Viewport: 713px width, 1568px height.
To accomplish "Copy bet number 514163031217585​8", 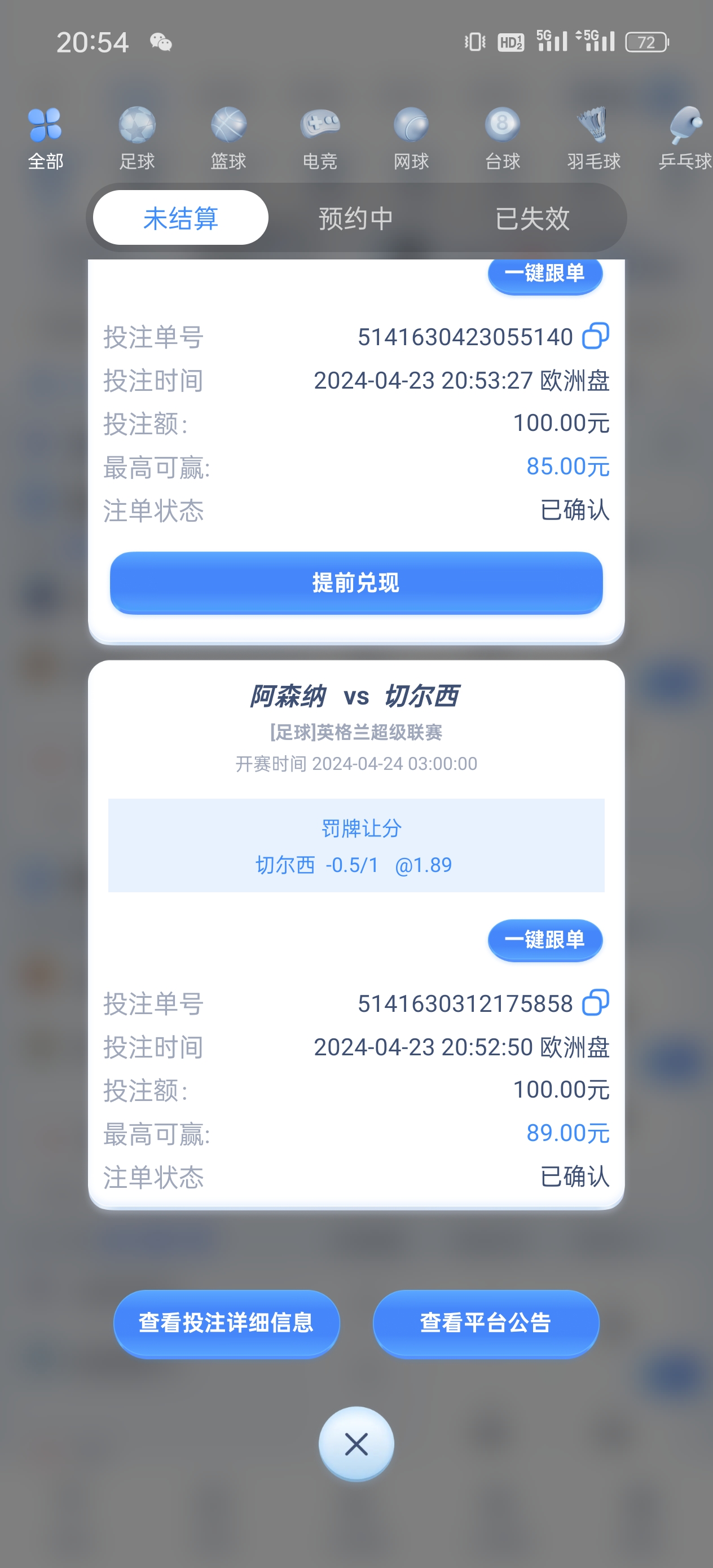I will [x=596, y=1002].
